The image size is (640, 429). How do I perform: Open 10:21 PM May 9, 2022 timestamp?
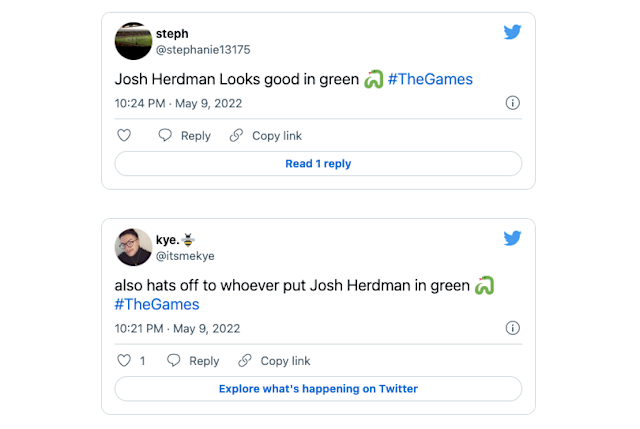click(177, 328)
